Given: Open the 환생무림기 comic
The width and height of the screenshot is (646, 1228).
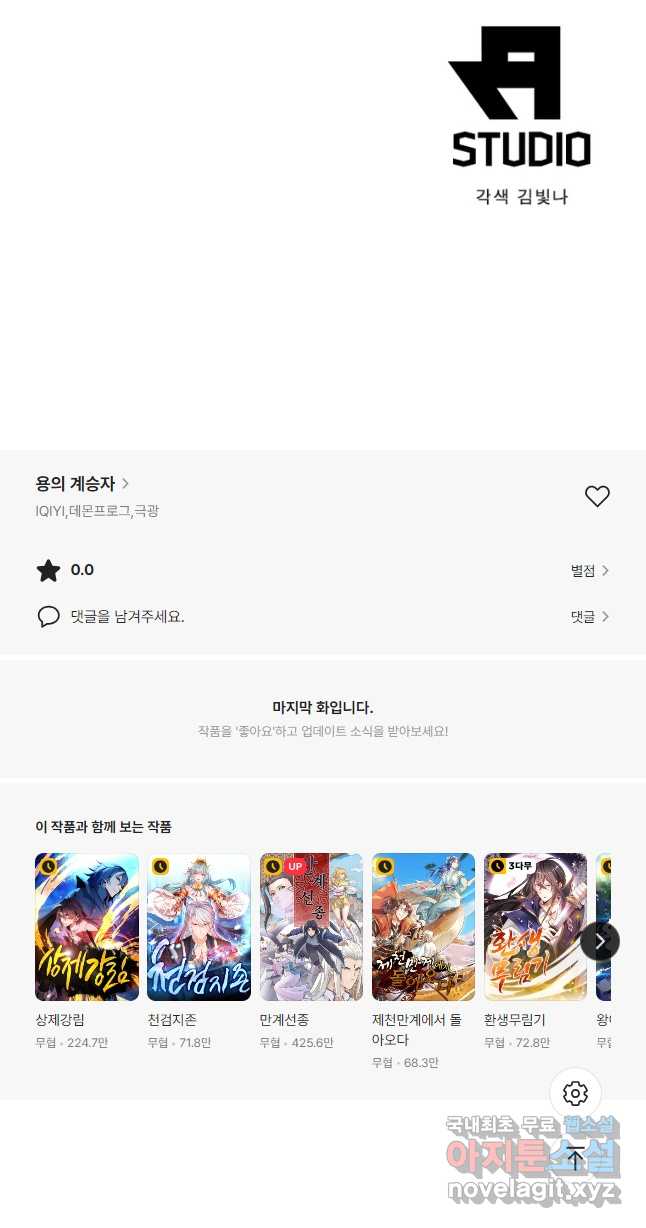Looking at the screenshot, I should point(535,927).
